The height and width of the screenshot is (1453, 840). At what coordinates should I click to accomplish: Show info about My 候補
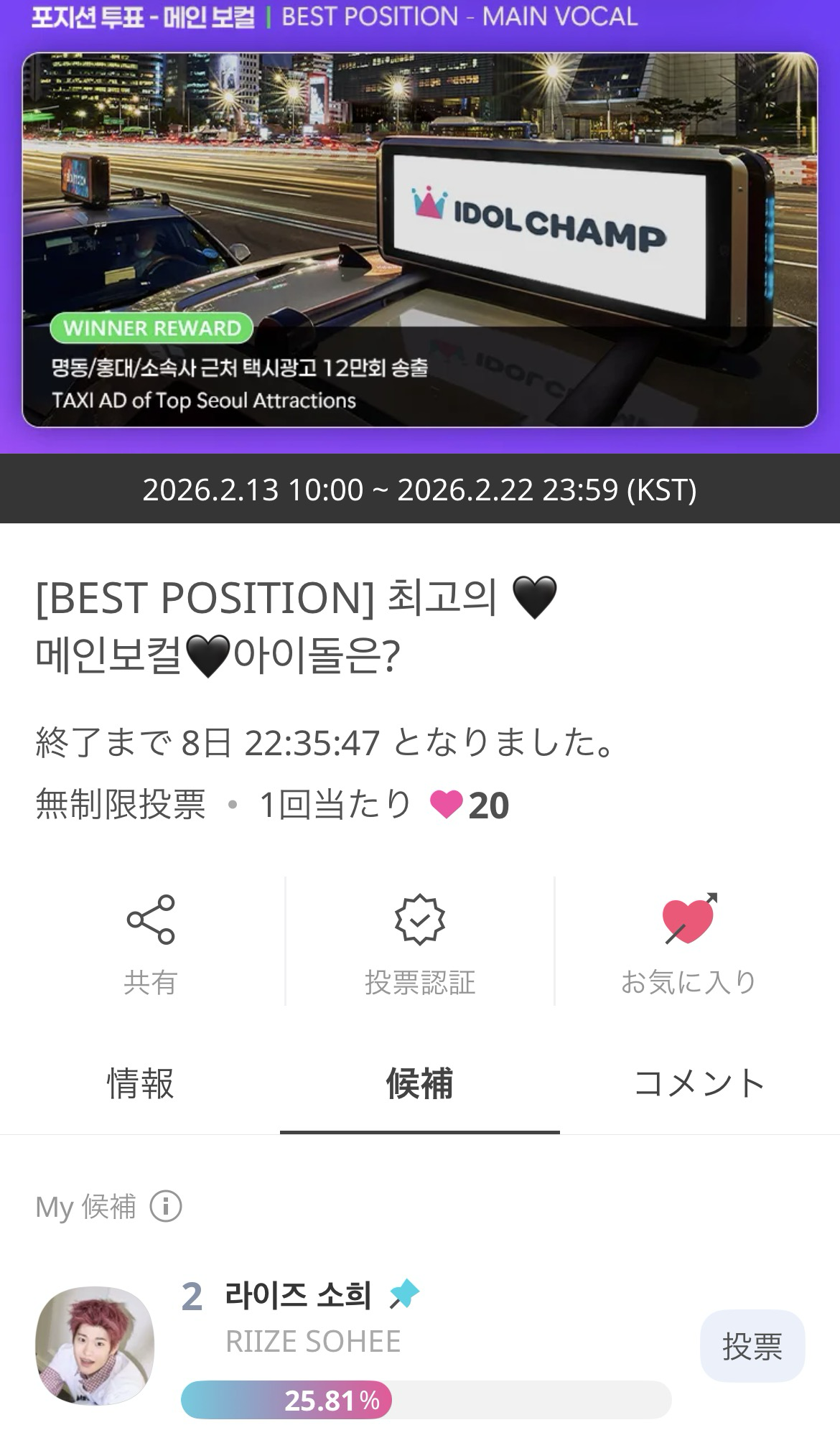pyautogui.click(x=166, y=1207)
